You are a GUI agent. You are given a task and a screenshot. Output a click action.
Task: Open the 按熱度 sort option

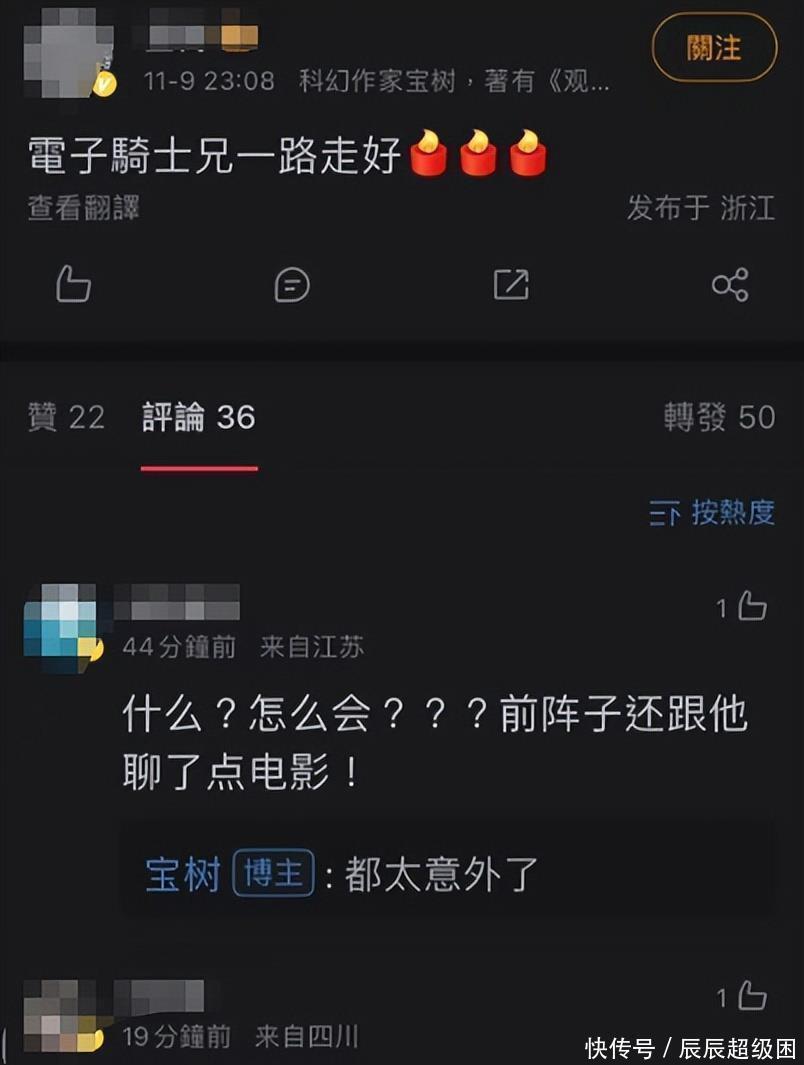click(x=712, y=513)
